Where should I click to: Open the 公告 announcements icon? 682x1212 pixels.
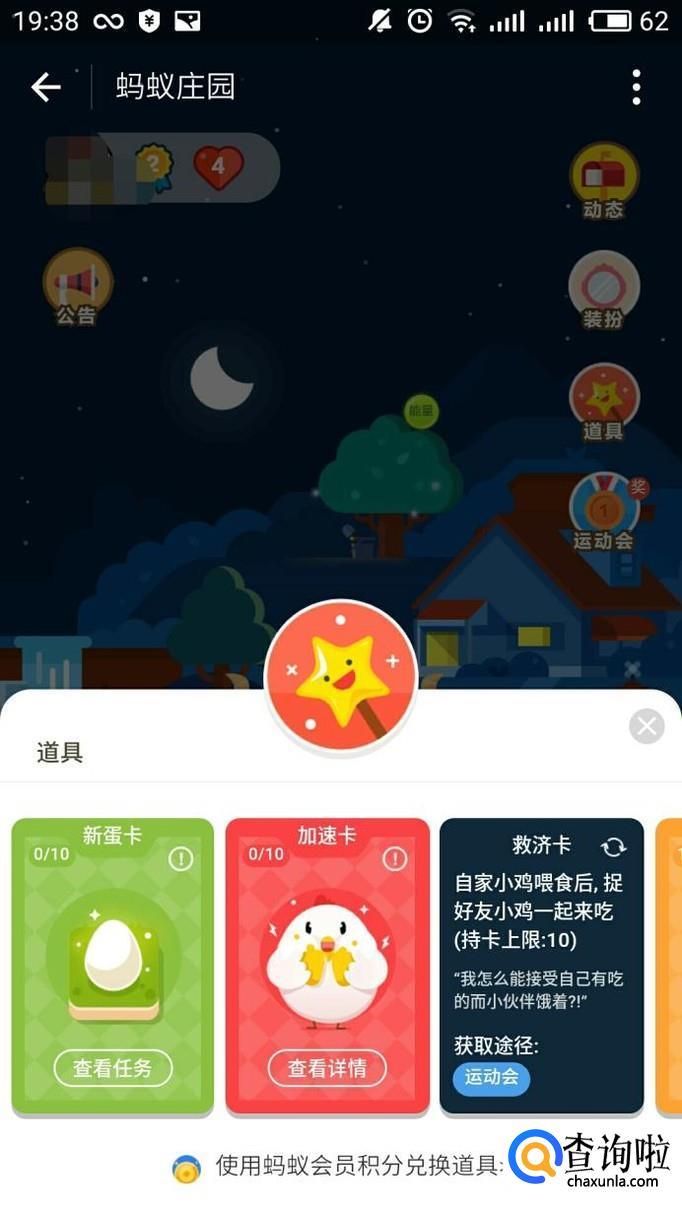tap(77, 286)
